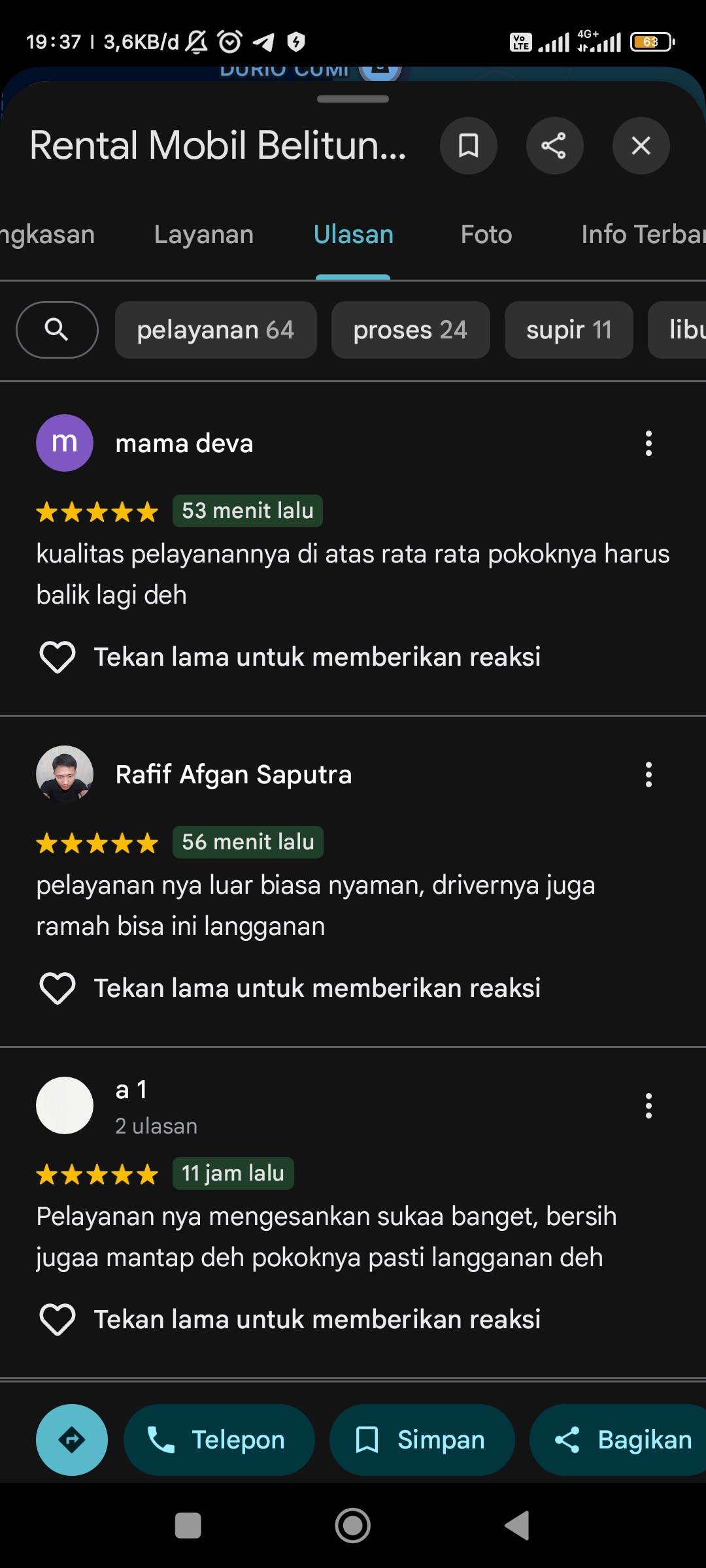
Task: Open the Info Terbaru tab
Action: pos(643,235)
